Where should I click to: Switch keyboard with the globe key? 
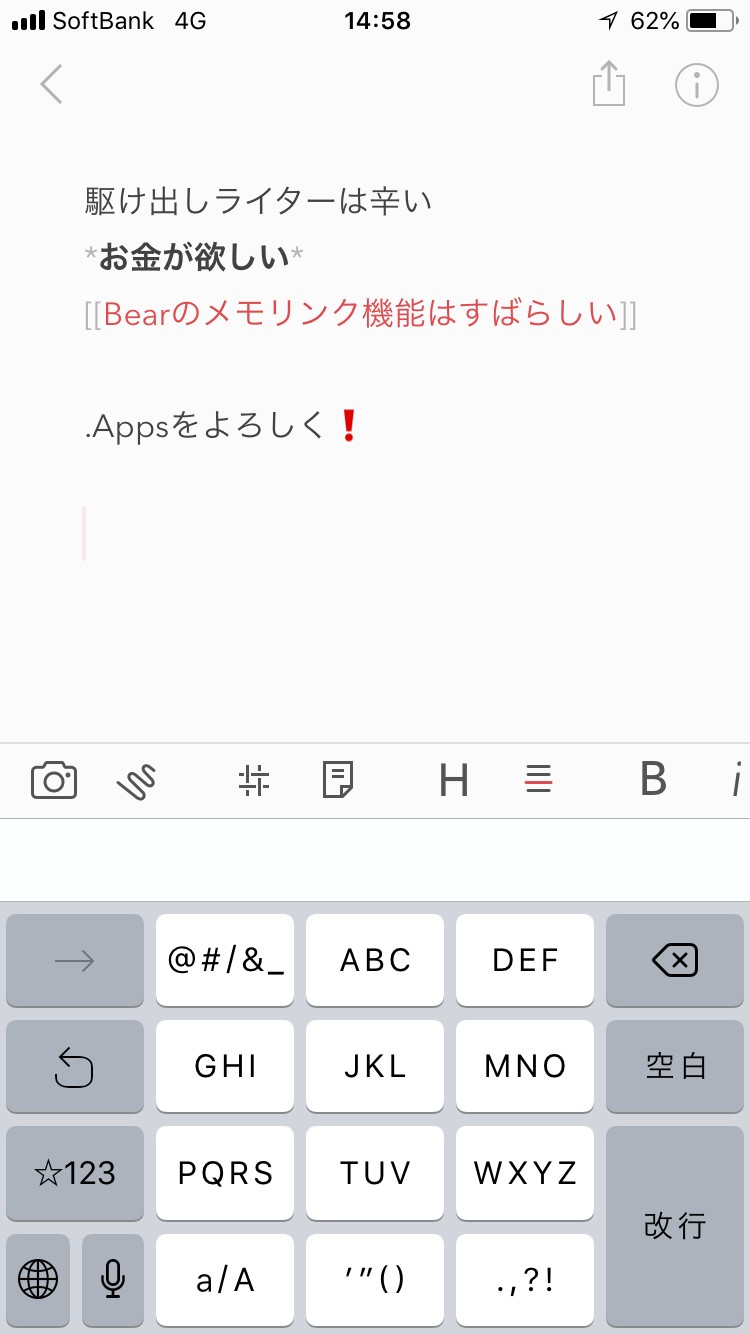tap(38, 1277)
